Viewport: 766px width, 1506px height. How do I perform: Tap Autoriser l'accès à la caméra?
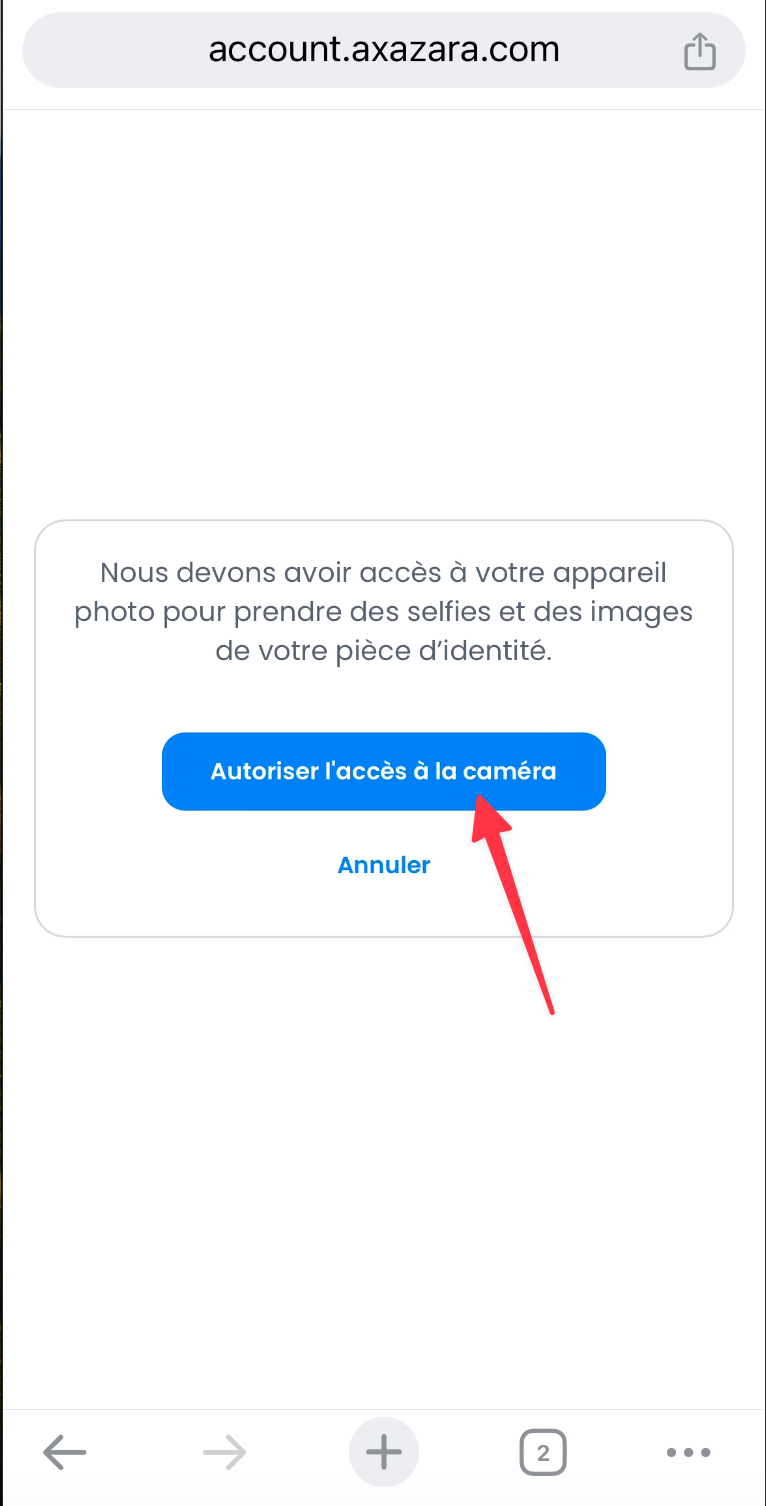383,771
